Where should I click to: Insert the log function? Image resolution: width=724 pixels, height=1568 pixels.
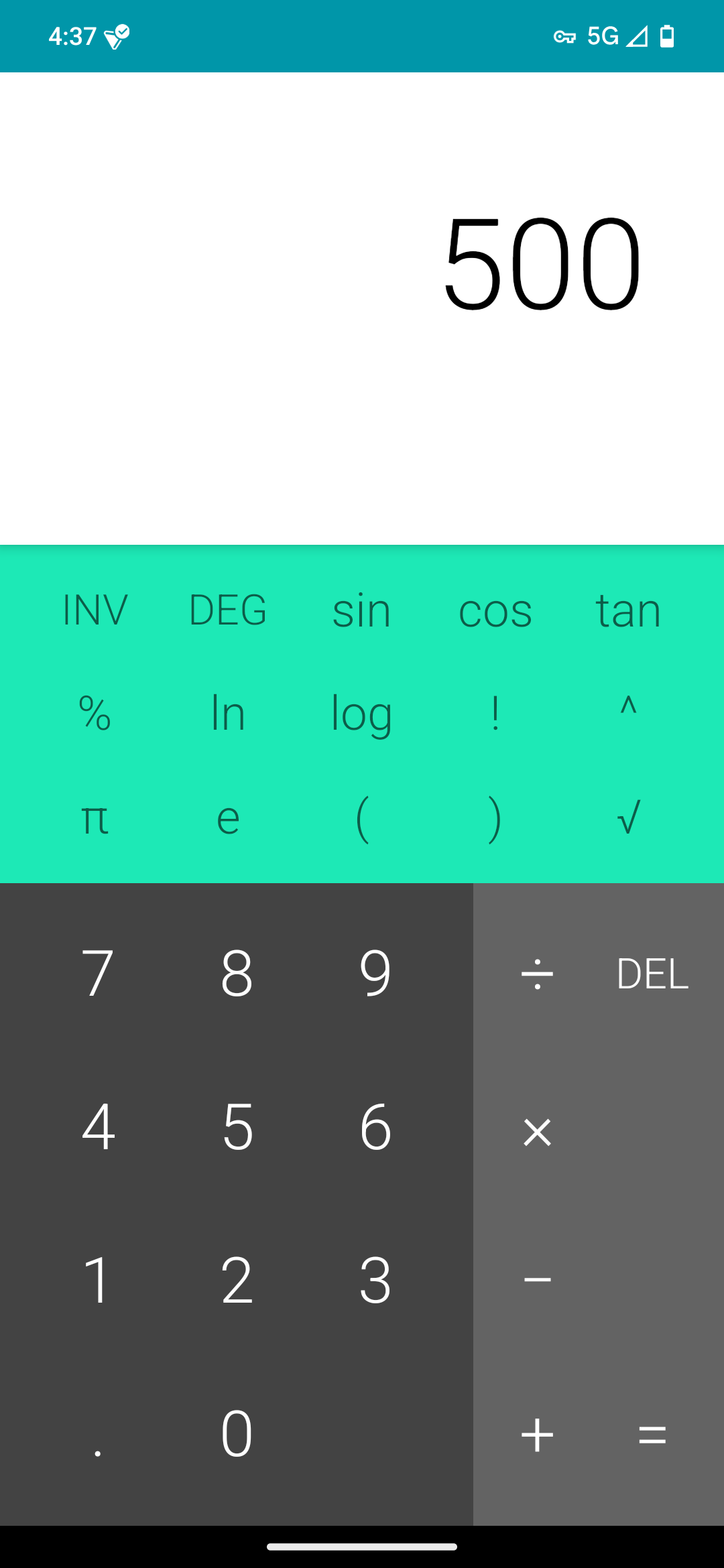point(361,714)
